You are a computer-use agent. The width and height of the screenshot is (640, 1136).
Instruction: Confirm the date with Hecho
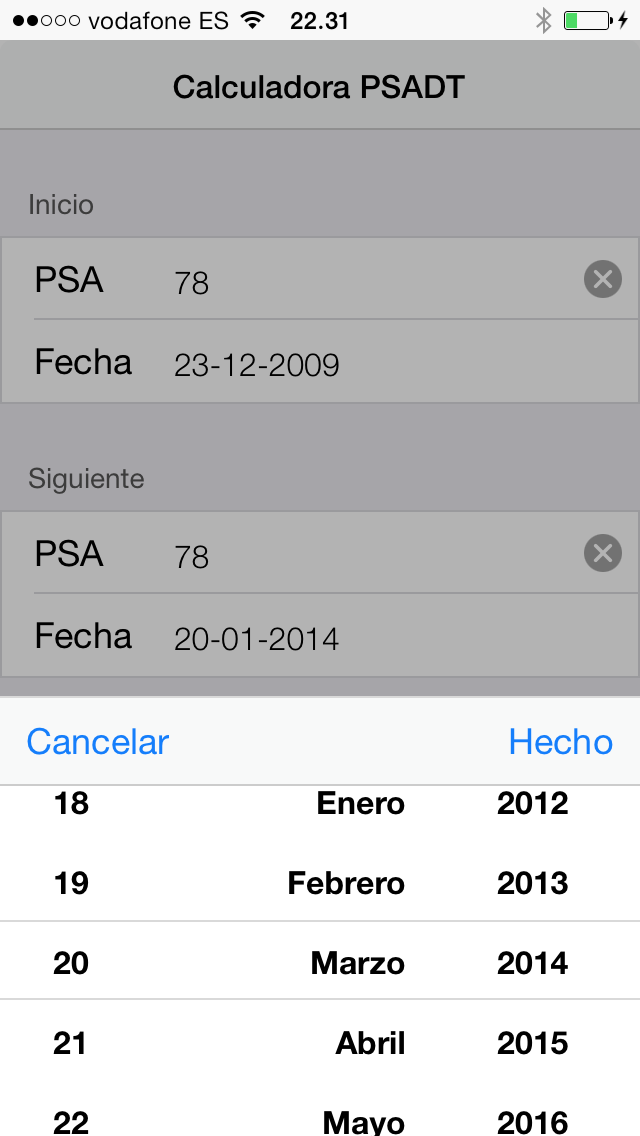560,742
